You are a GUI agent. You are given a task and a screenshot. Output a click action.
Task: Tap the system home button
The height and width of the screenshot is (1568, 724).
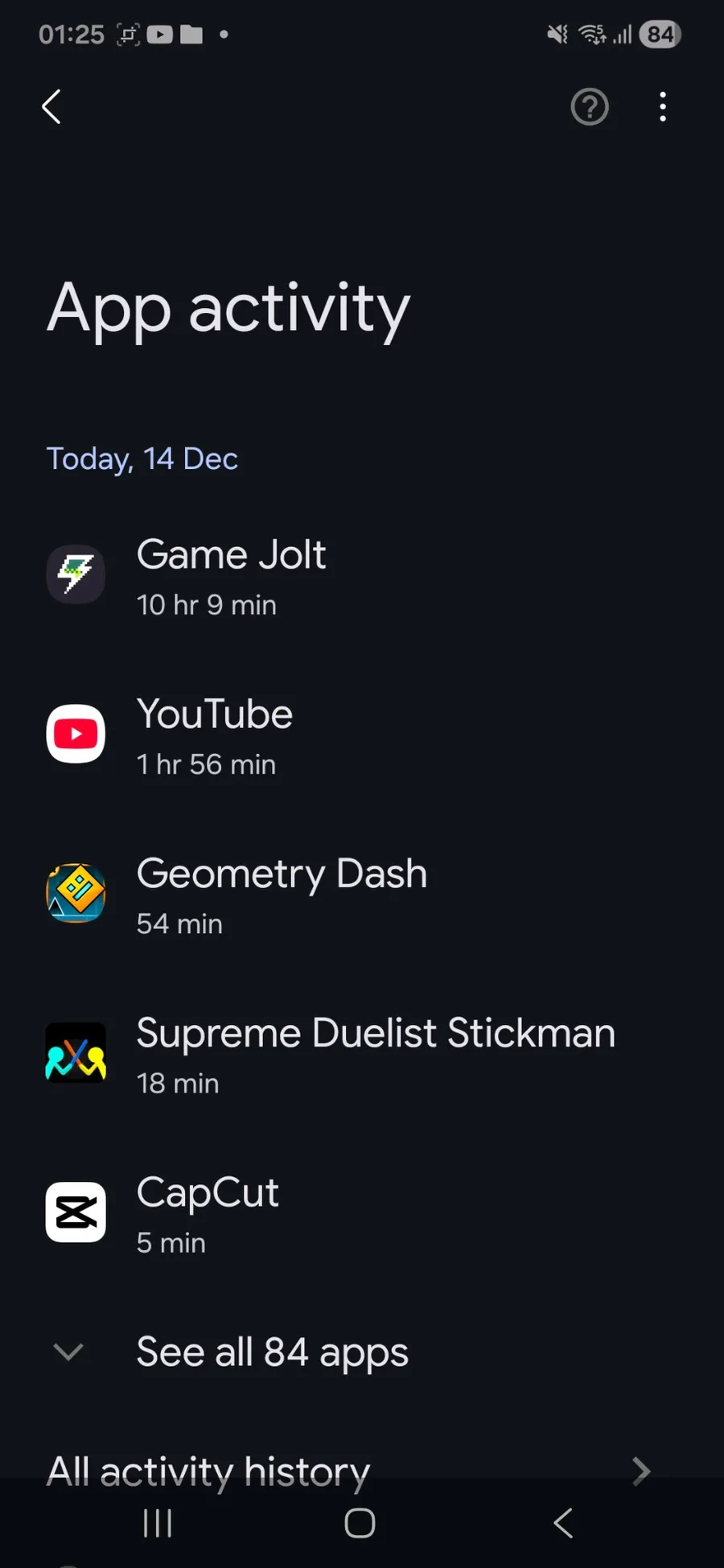point(360,1523)
